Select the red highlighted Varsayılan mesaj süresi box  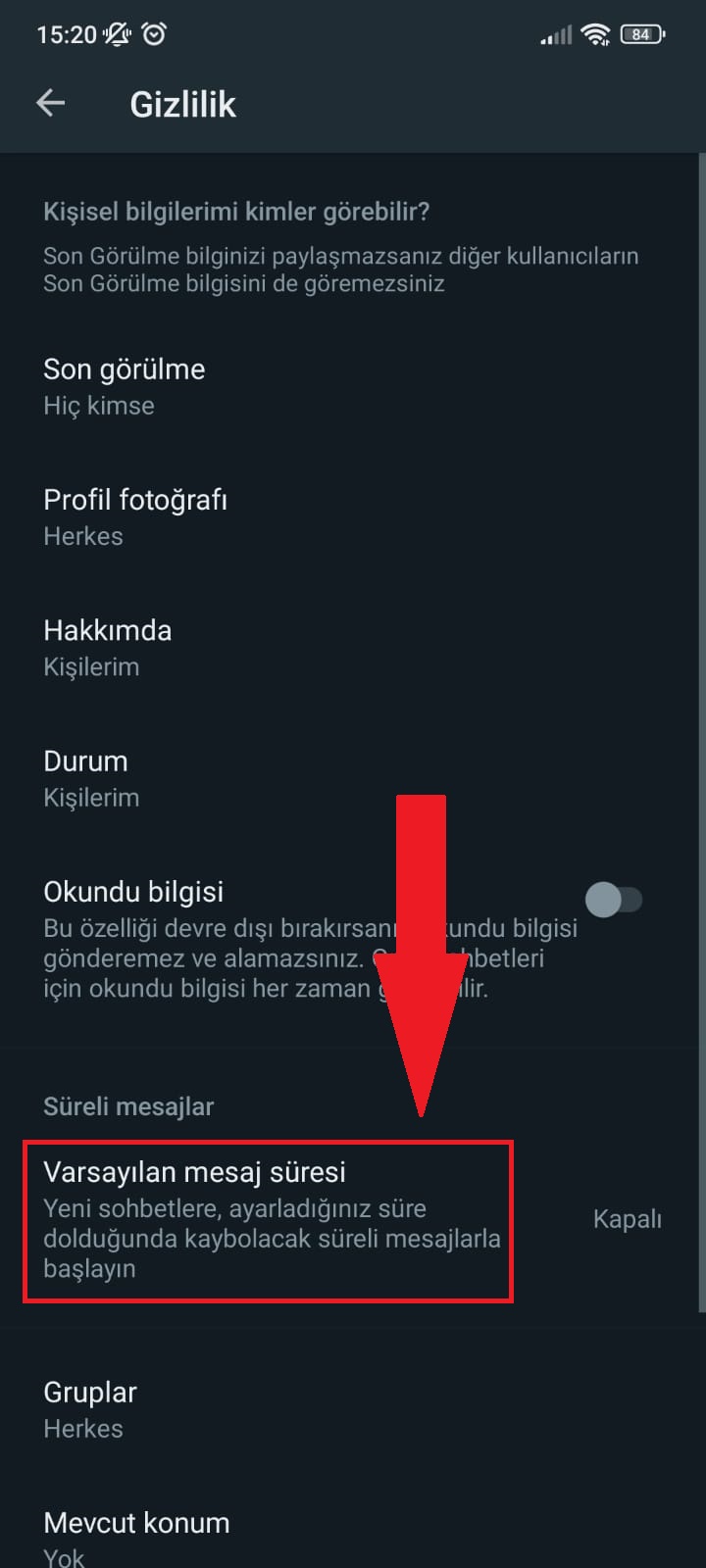pyautogui.click(x=266, y=1220)
